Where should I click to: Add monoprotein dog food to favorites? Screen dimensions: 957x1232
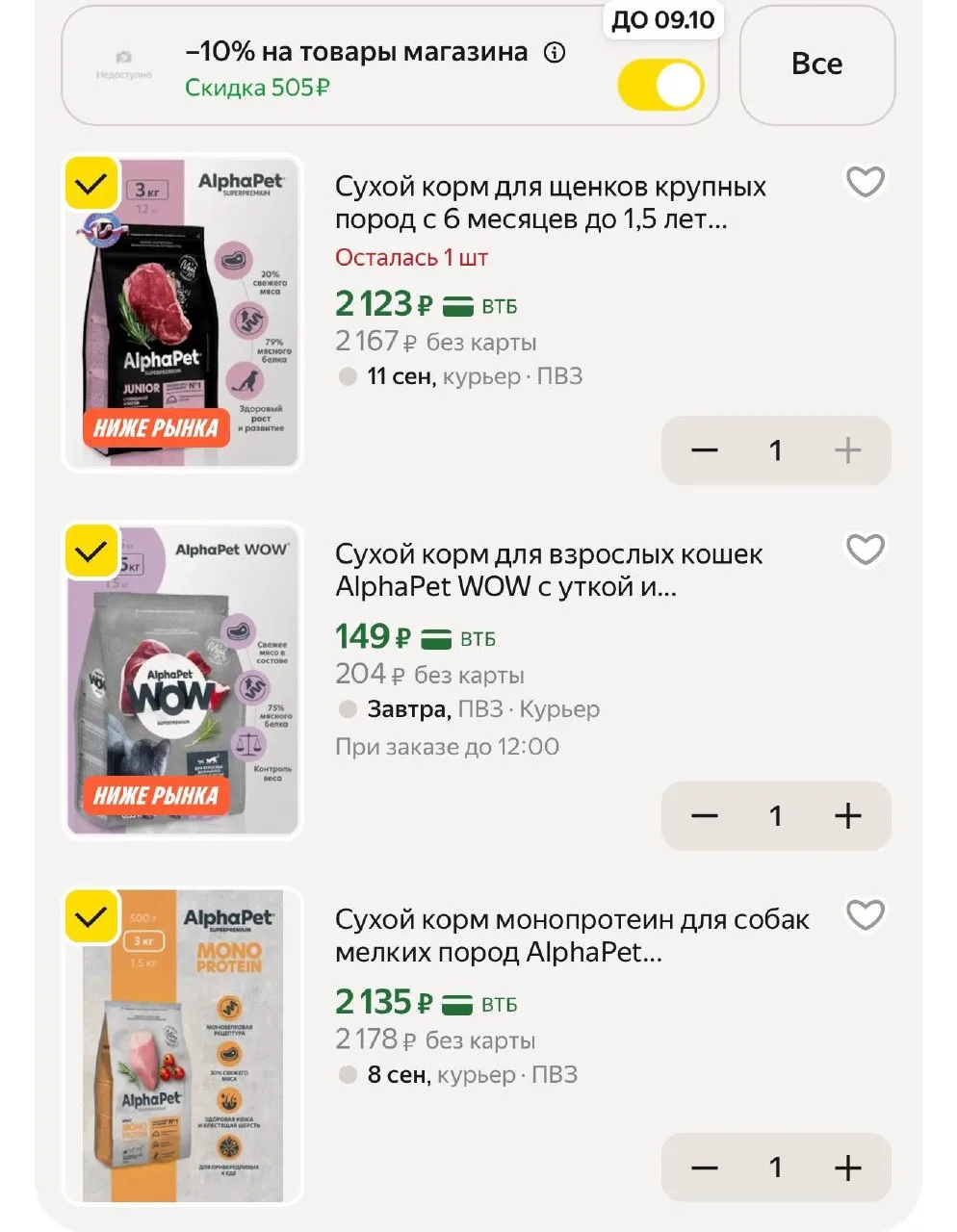[865, 915]
